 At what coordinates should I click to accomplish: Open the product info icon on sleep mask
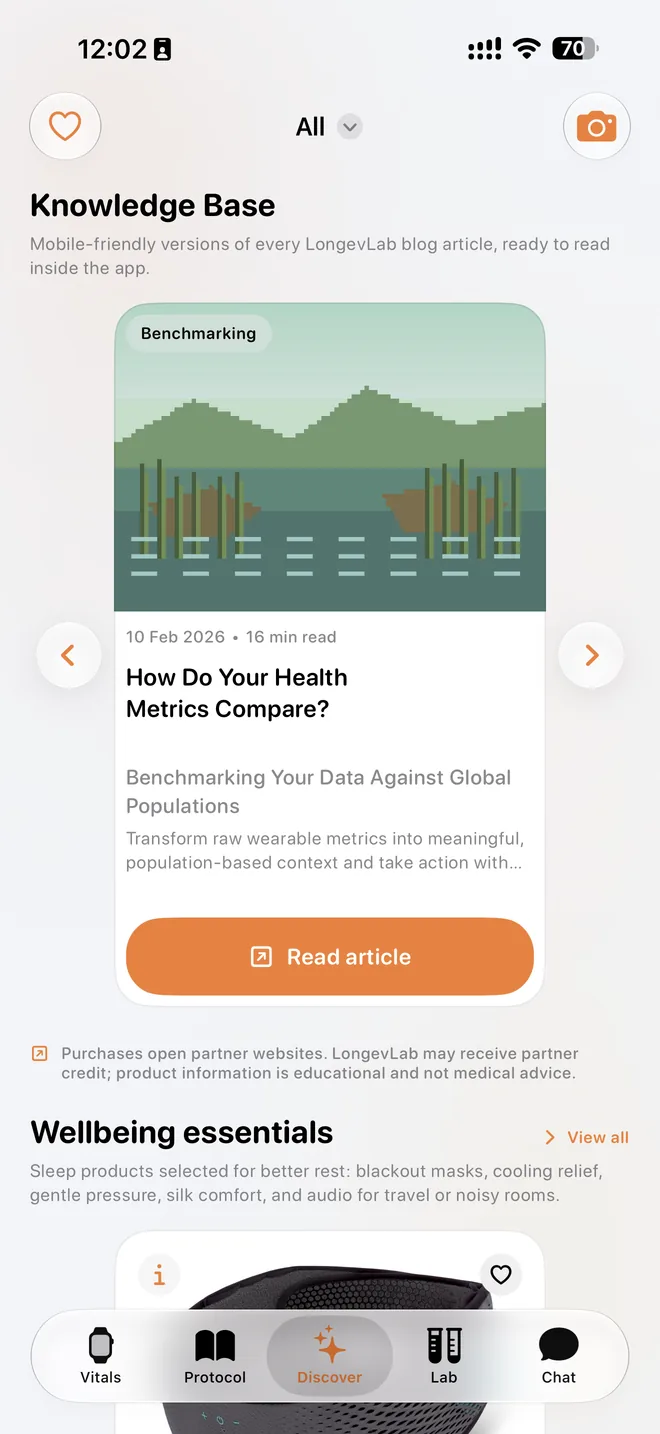point(159,1275)
